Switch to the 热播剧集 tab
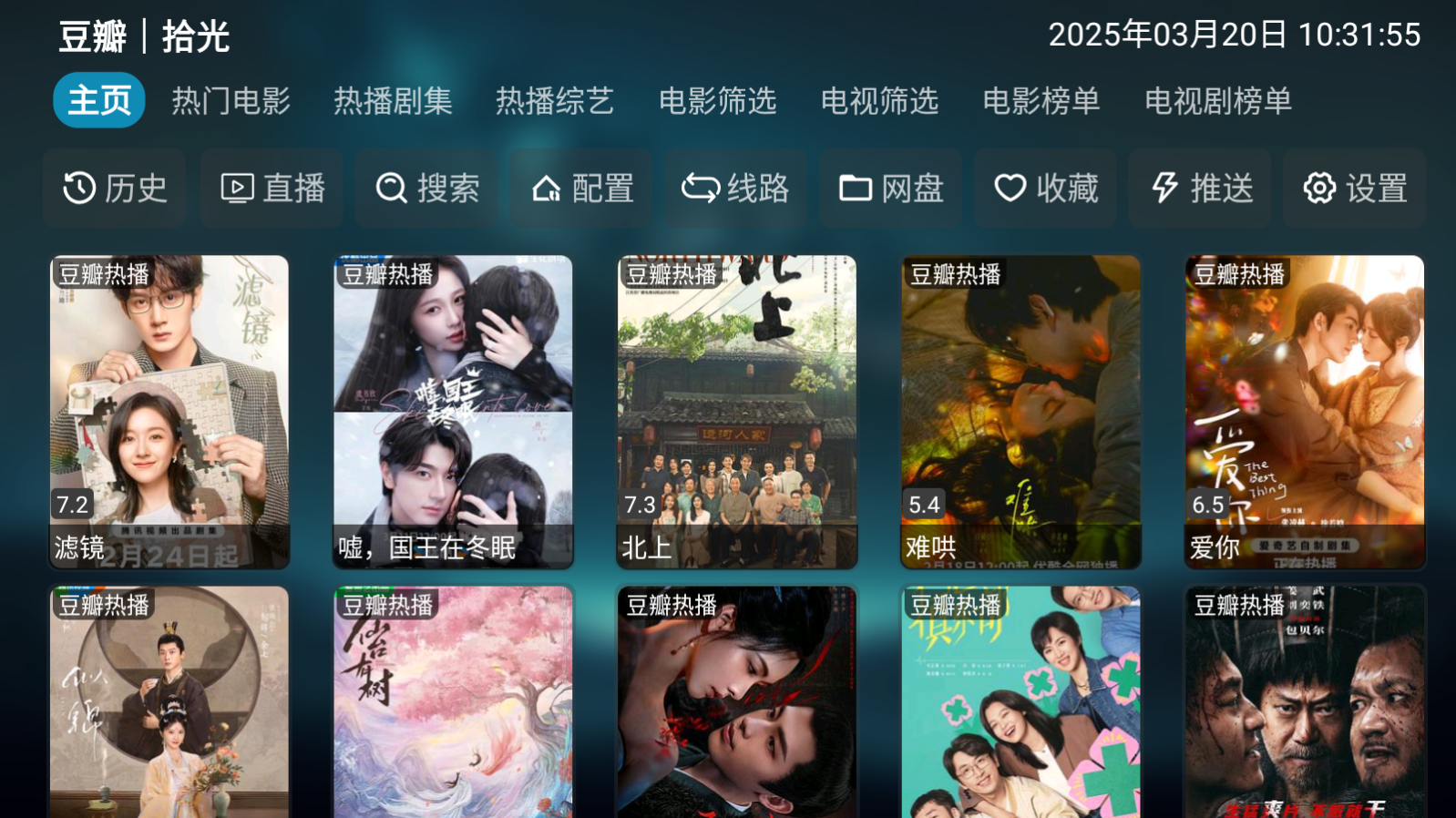Screen dimensions: 1456x818 393,100
